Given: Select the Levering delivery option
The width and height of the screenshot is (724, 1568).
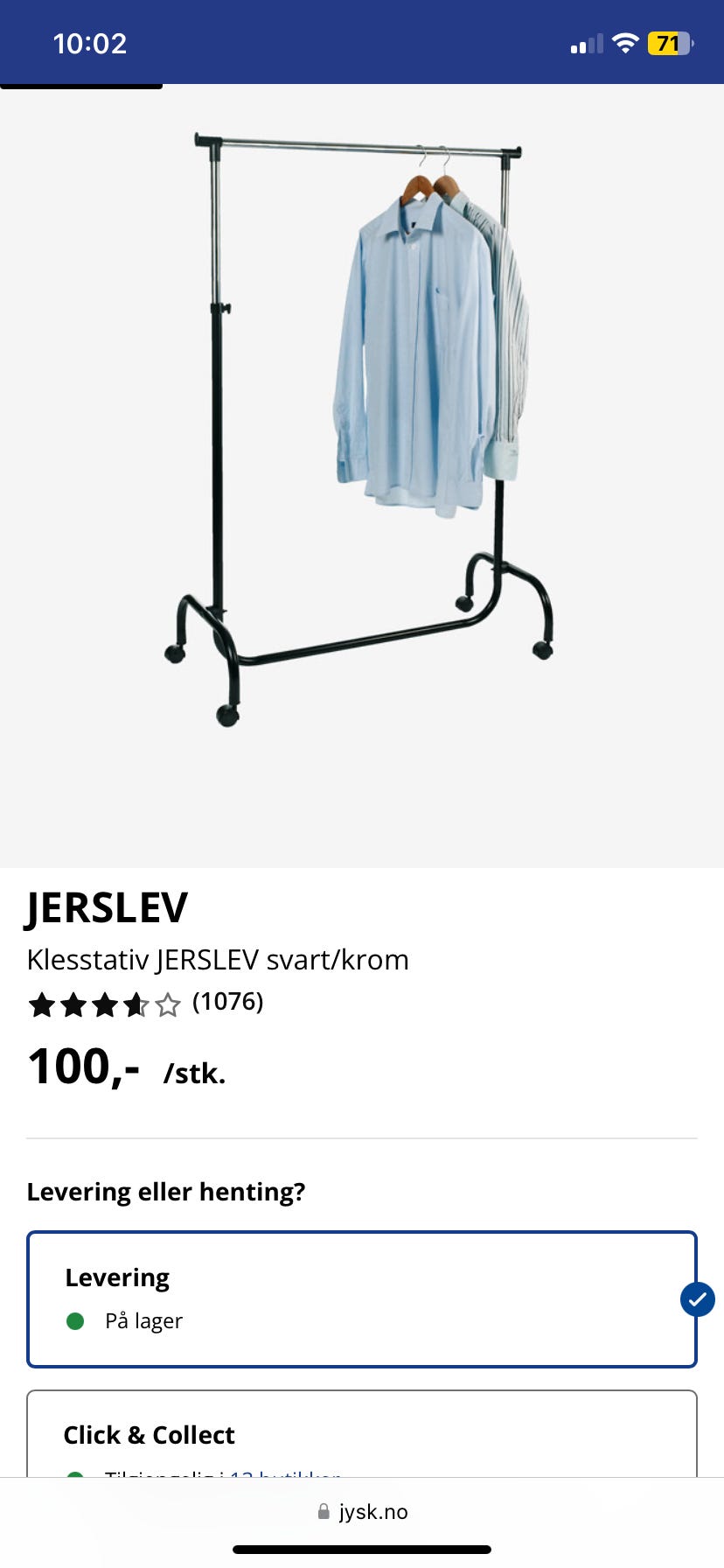Looking at the screenshot, I should coord(362,1299).
